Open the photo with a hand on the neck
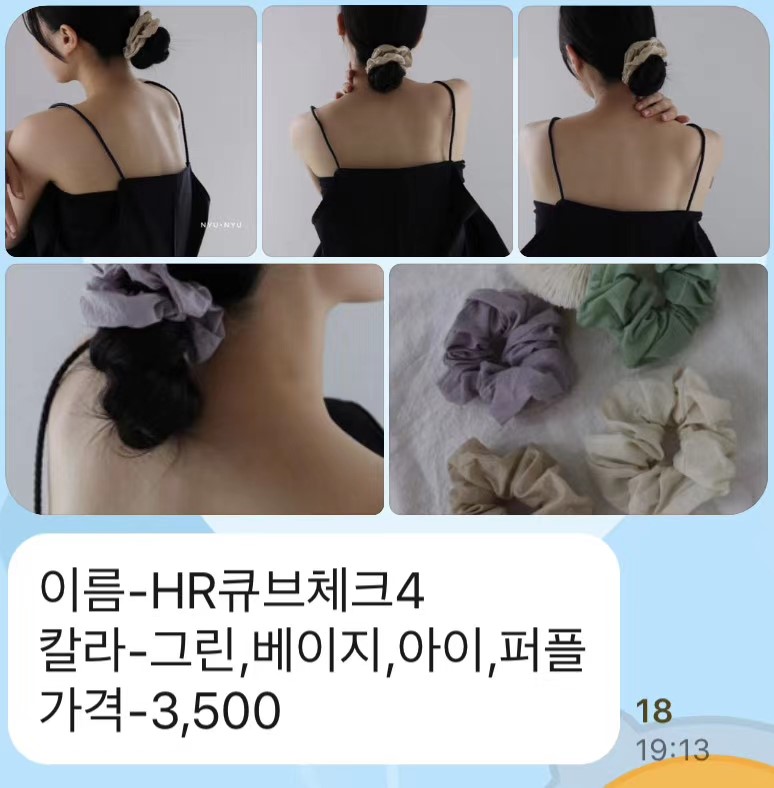774x788 pixels. (x=643, y=131)
